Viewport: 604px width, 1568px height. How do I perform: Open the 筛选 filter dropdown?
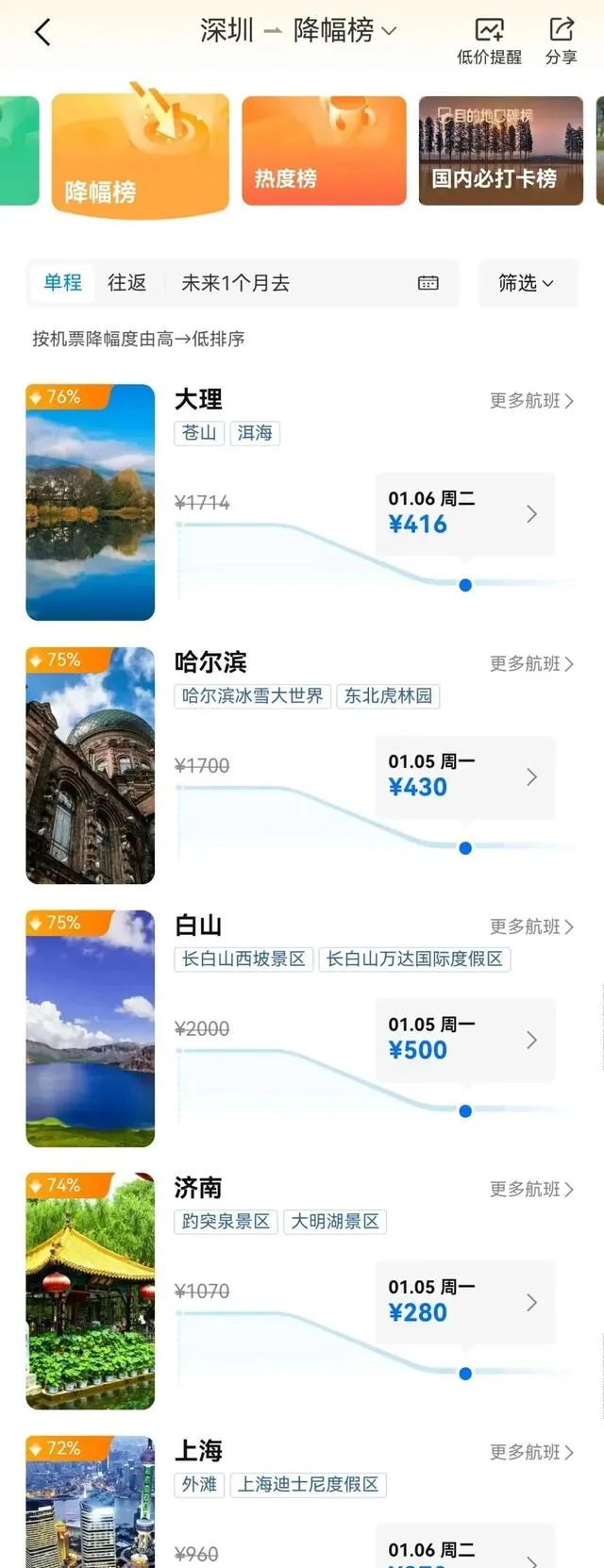(526, 283)
